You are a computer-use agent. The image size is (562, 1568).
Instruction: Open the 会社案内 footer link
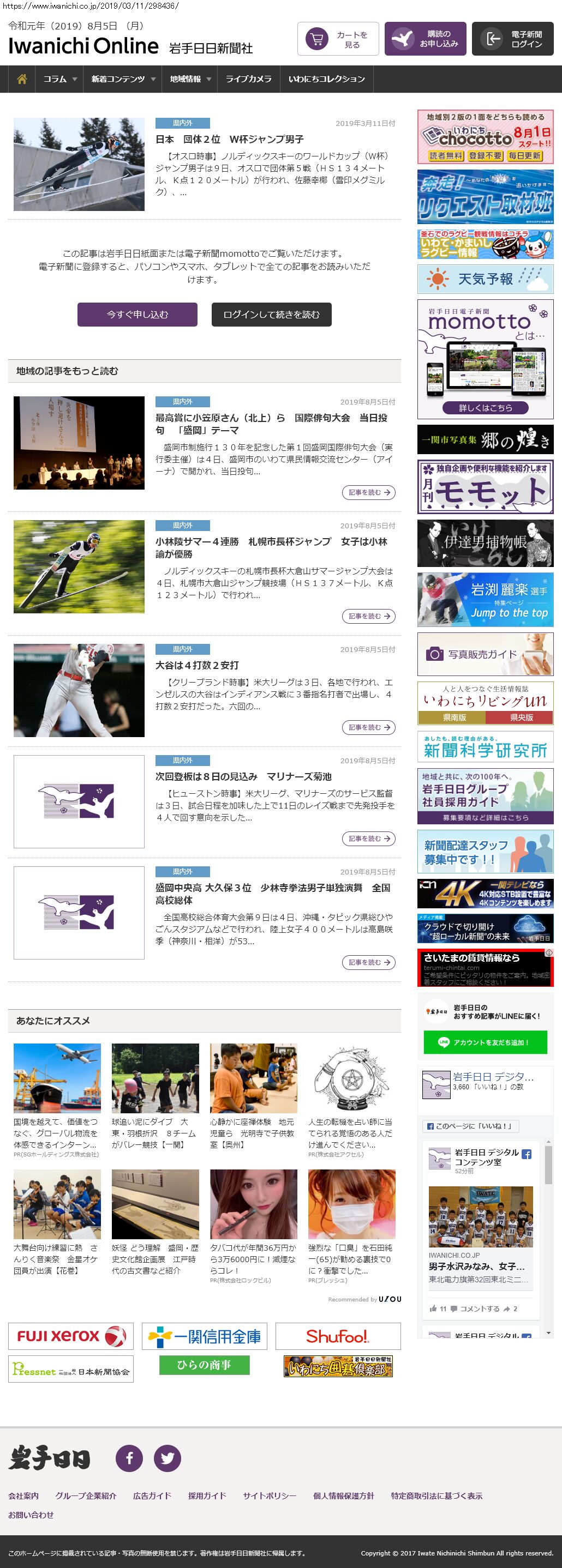coord(23,1495)
